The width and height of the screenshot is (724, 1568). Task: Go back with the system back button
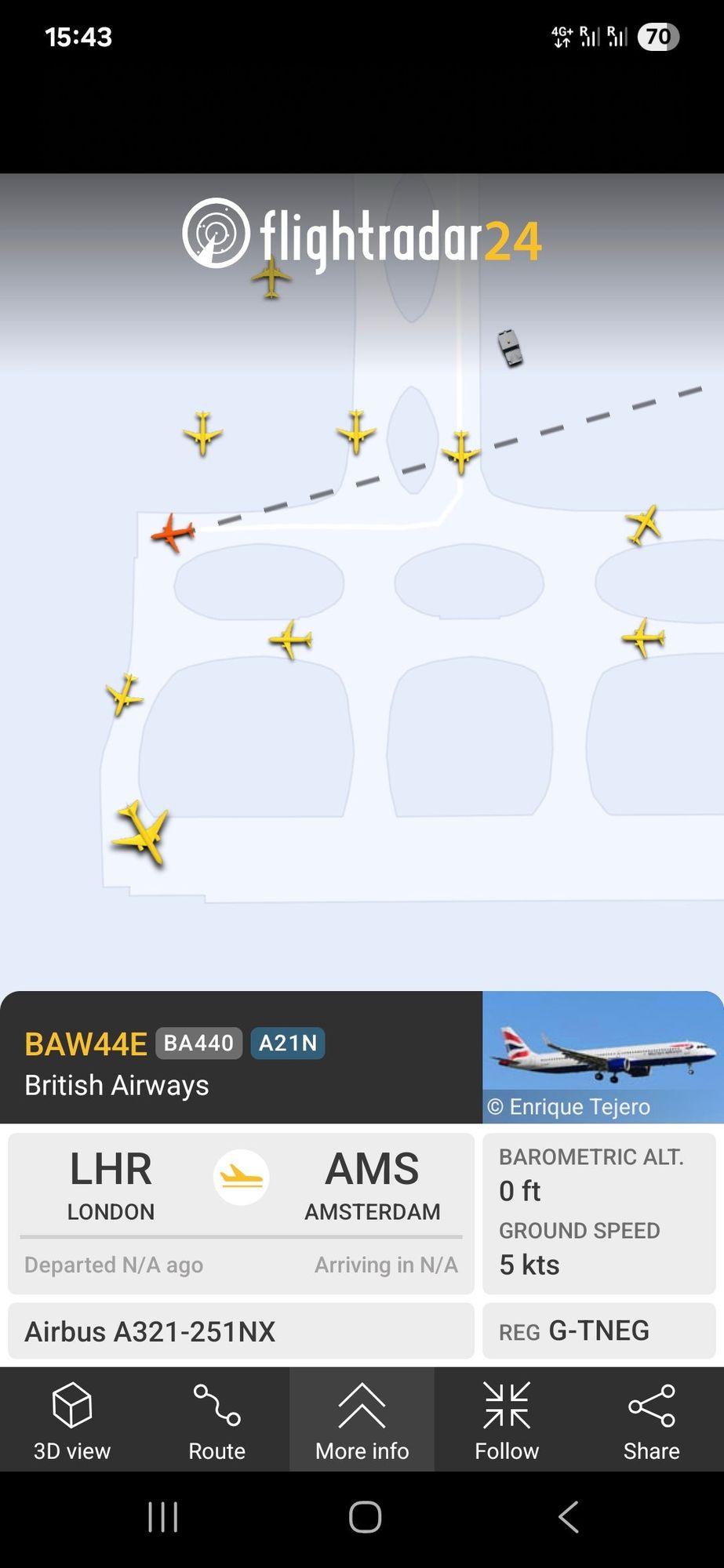pyautogui.click(x=568, y=1517)
